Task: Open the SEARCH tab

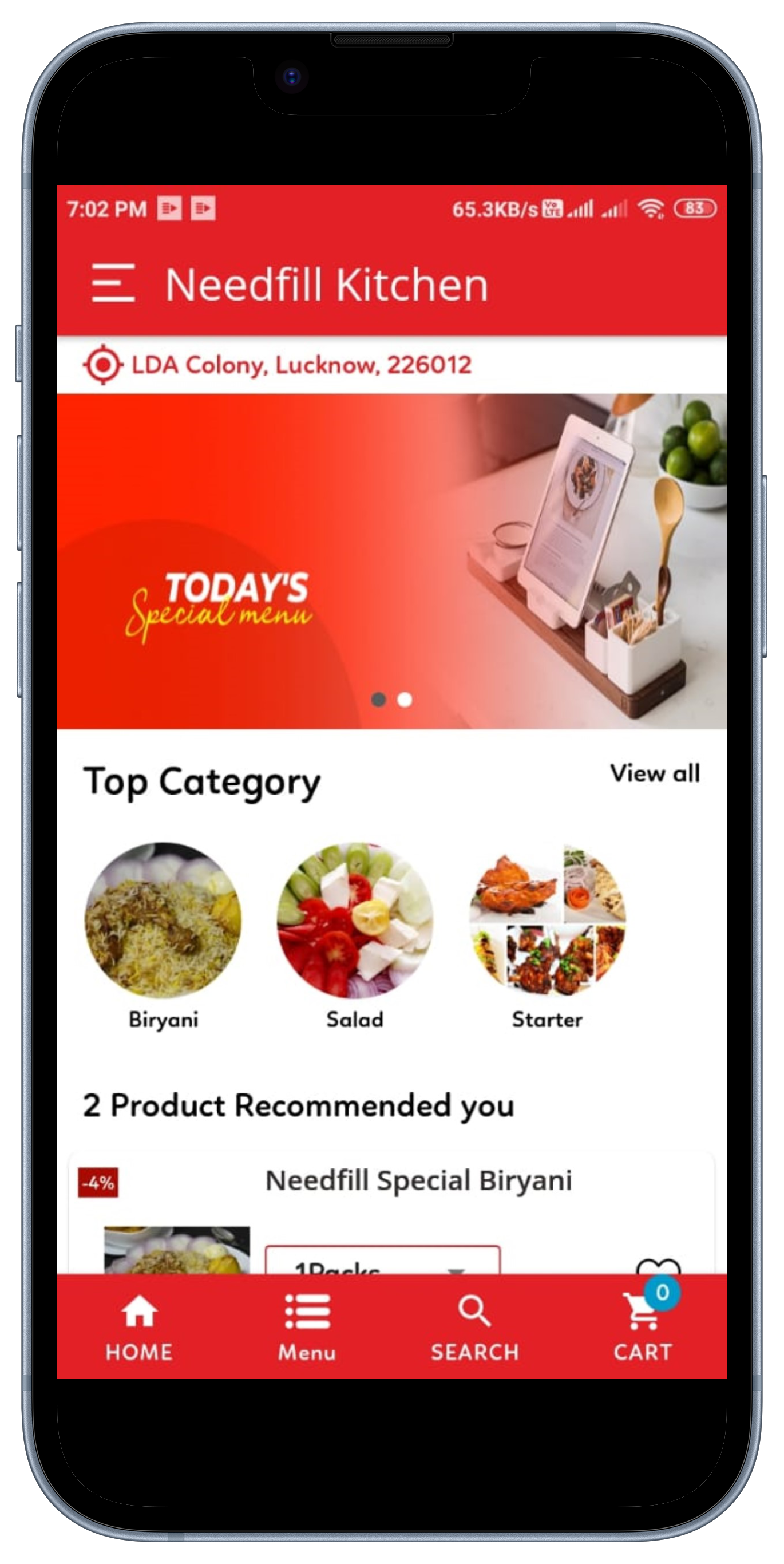Action: (475, 1327)
